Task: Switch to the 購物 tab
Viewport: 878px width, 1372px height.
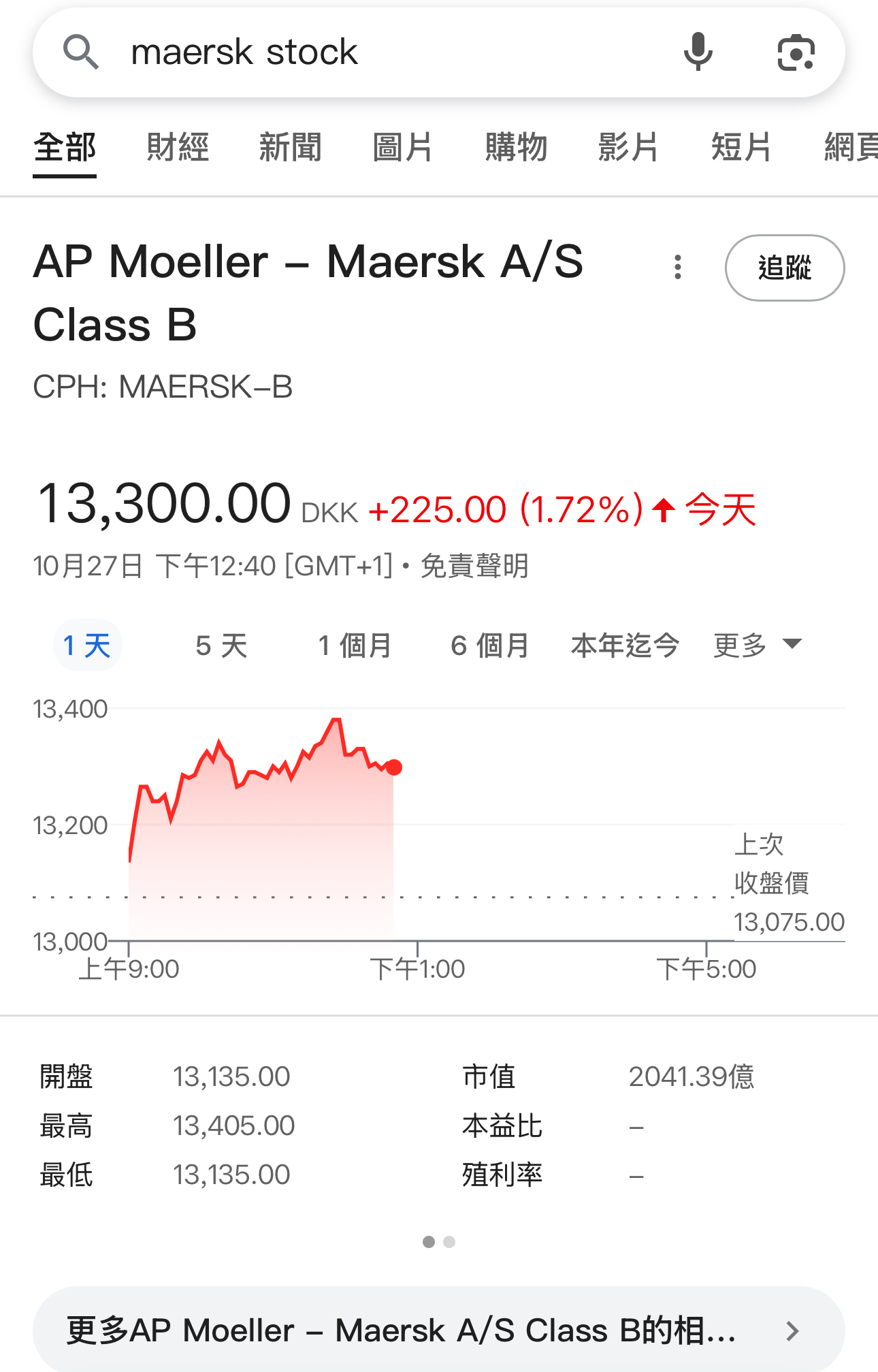Action: 516,148
